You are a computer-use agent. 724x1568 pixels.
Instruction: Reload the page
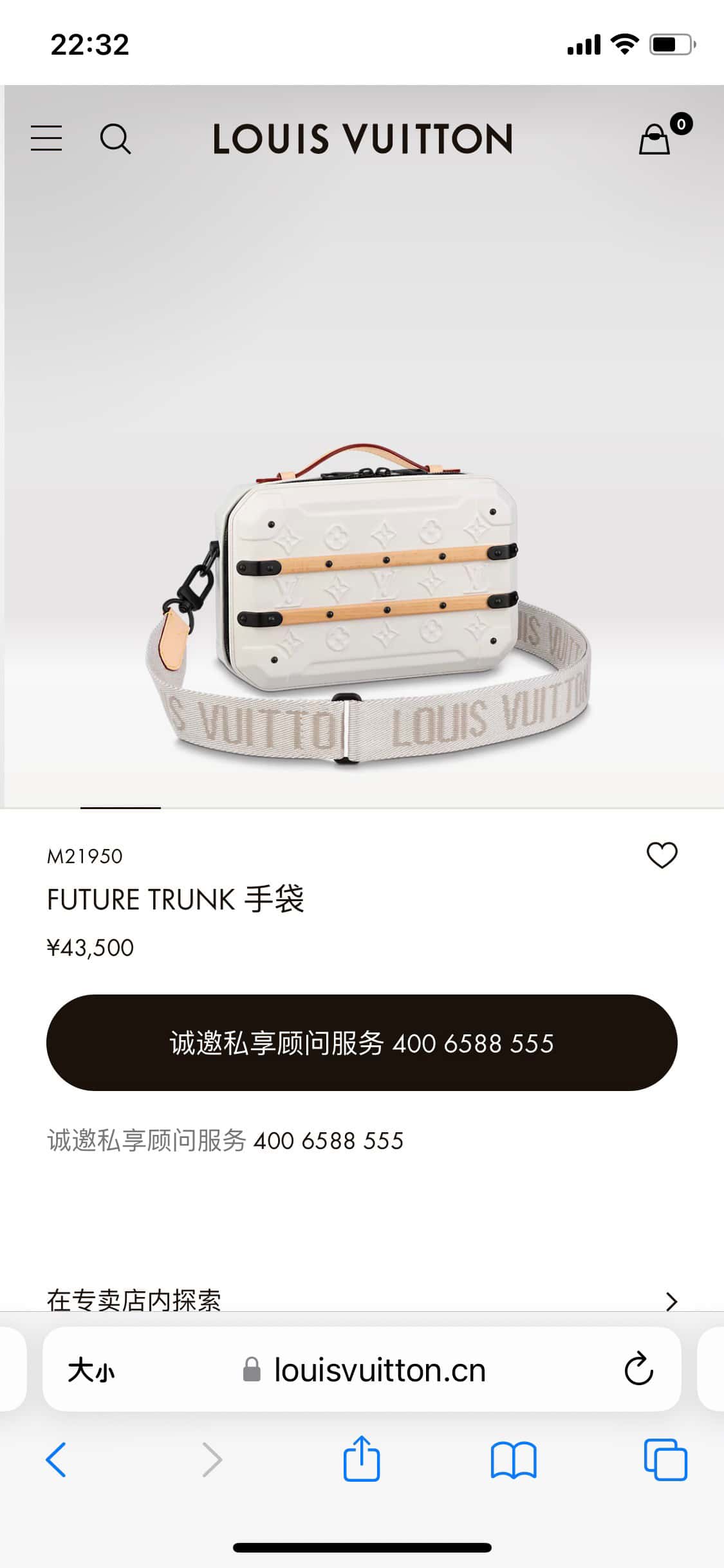(638, 1369)
